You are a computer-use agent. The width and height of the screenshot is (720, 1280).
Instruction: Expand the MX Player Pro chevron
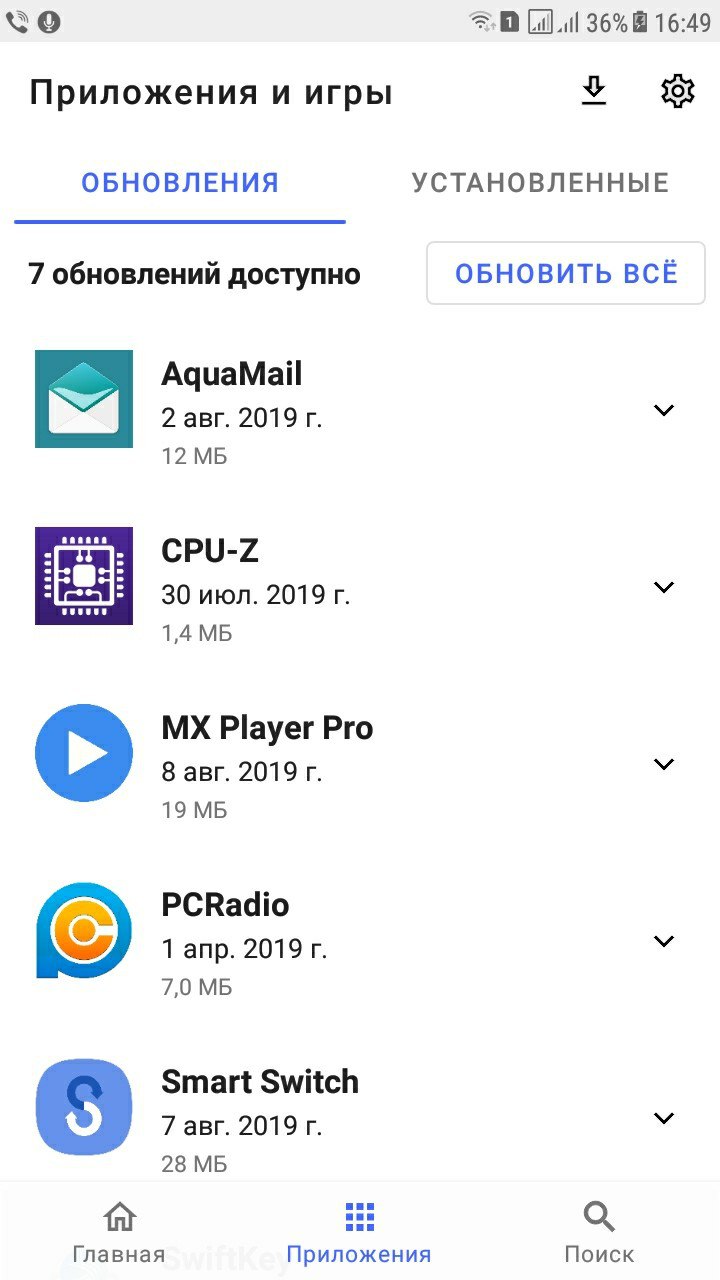tap(664, 764)
